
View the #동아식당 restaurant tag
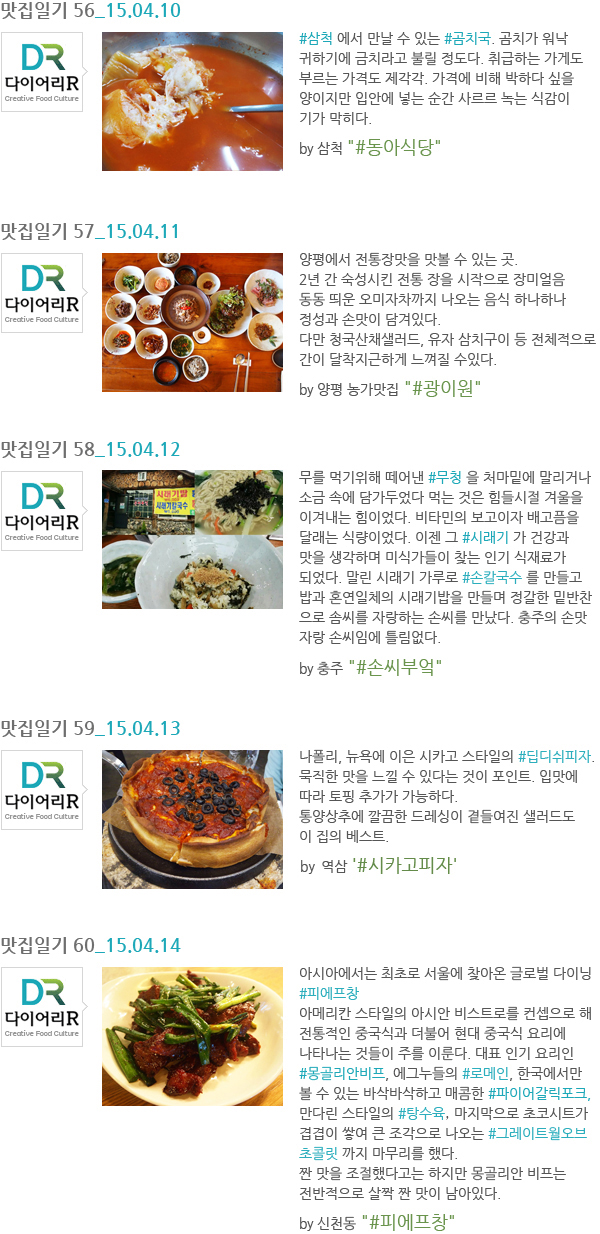(396, 148)
